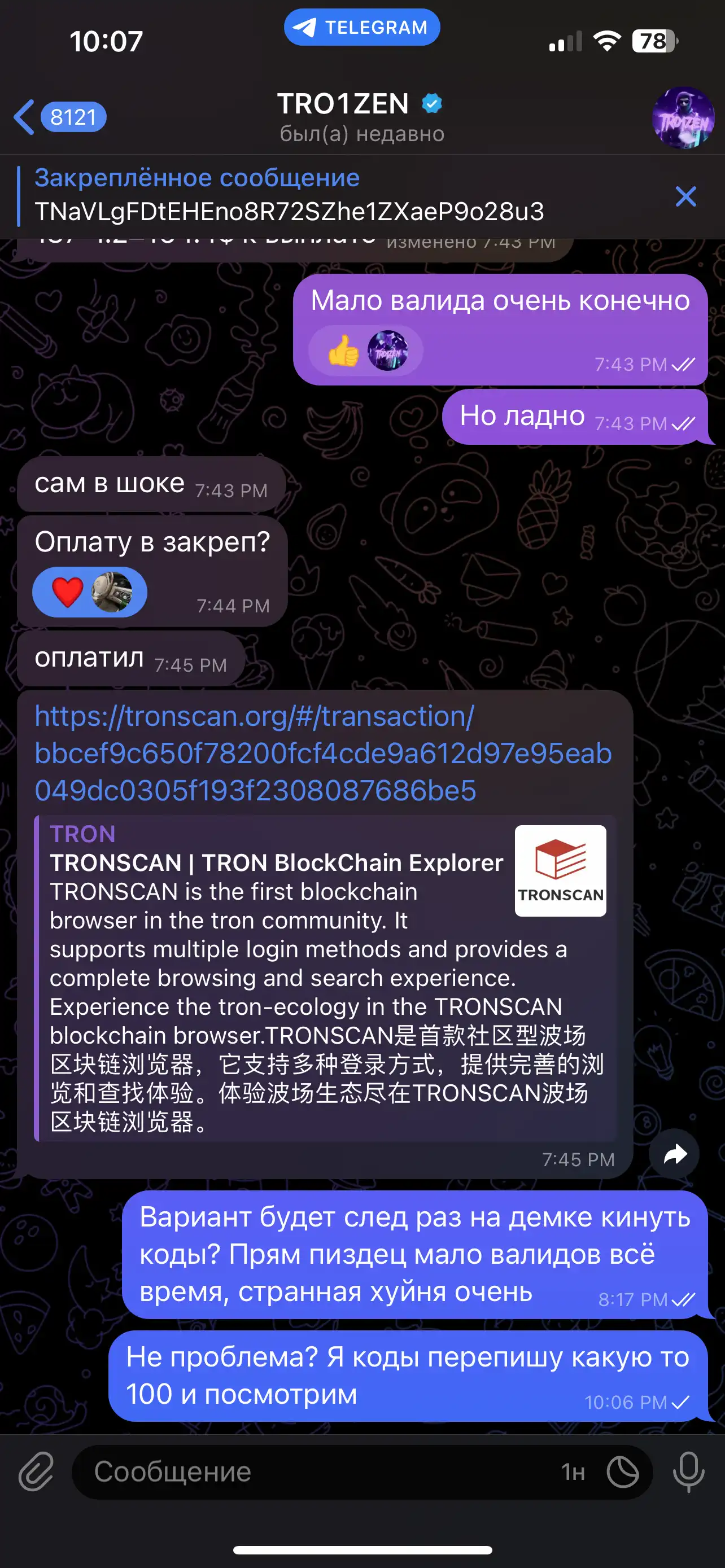Open the tronscan.org transaction link
The height and width of the screenshot is (1568, 725).
323,753
